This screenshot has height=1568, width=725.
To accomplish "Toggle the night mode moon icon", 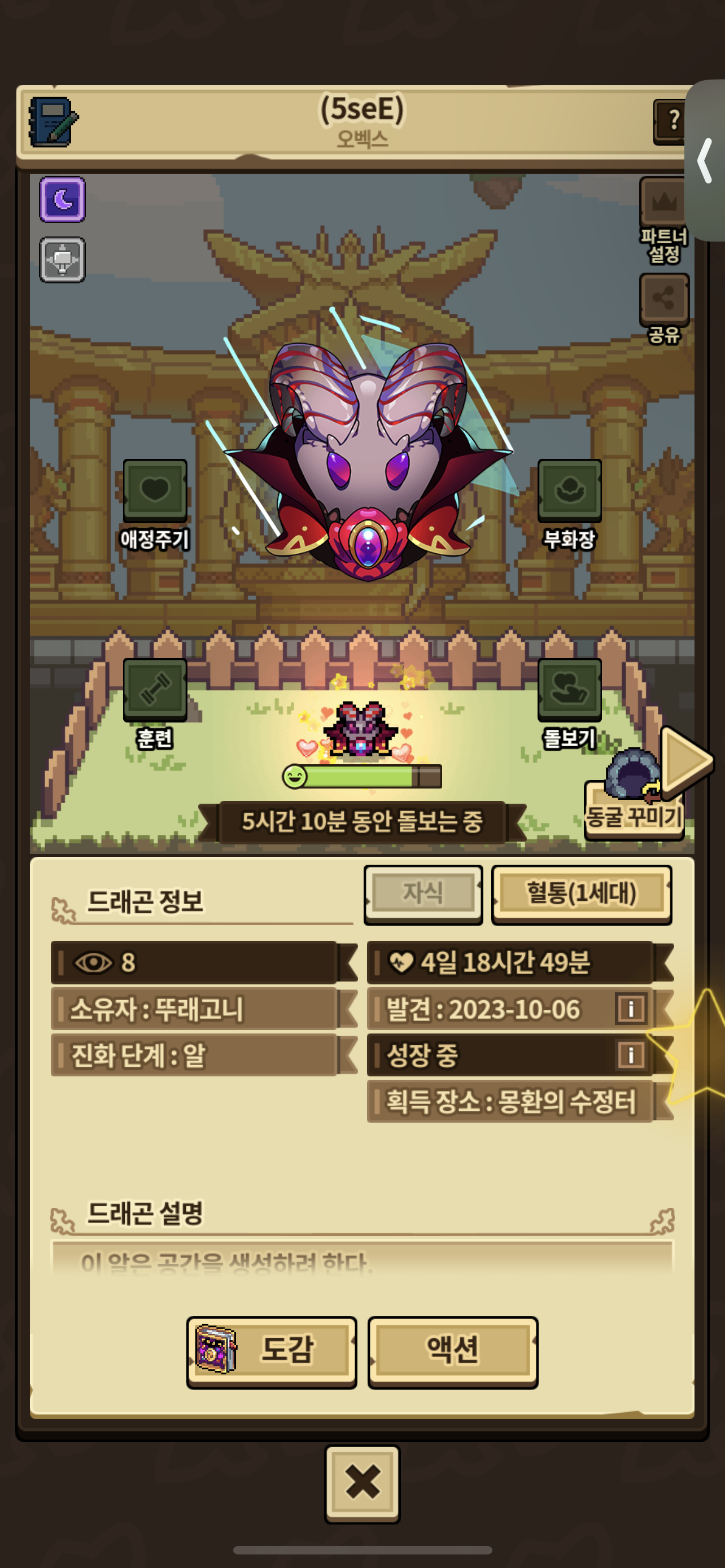I will [62, 199].
